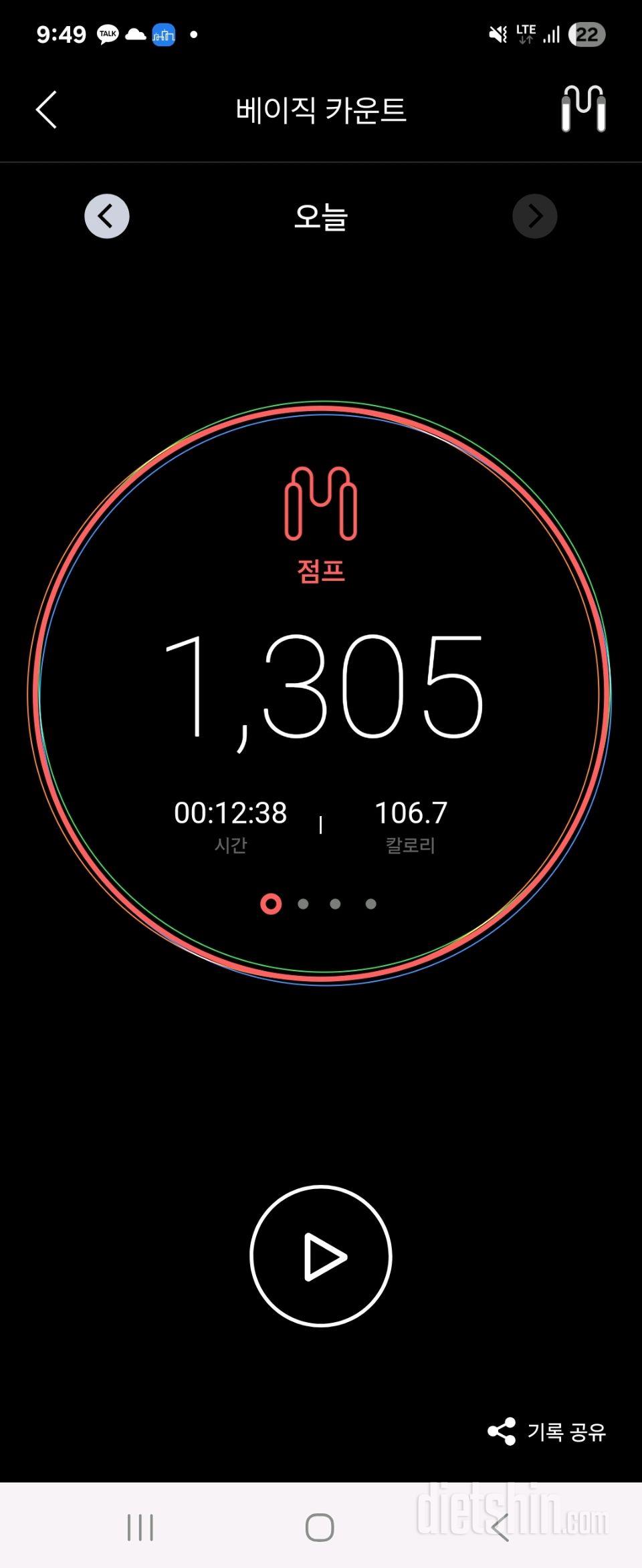Viewport: 642px width, 1568px height.
Task: Go back from 베이직 카운트 screen
Action: pos(46,110)
